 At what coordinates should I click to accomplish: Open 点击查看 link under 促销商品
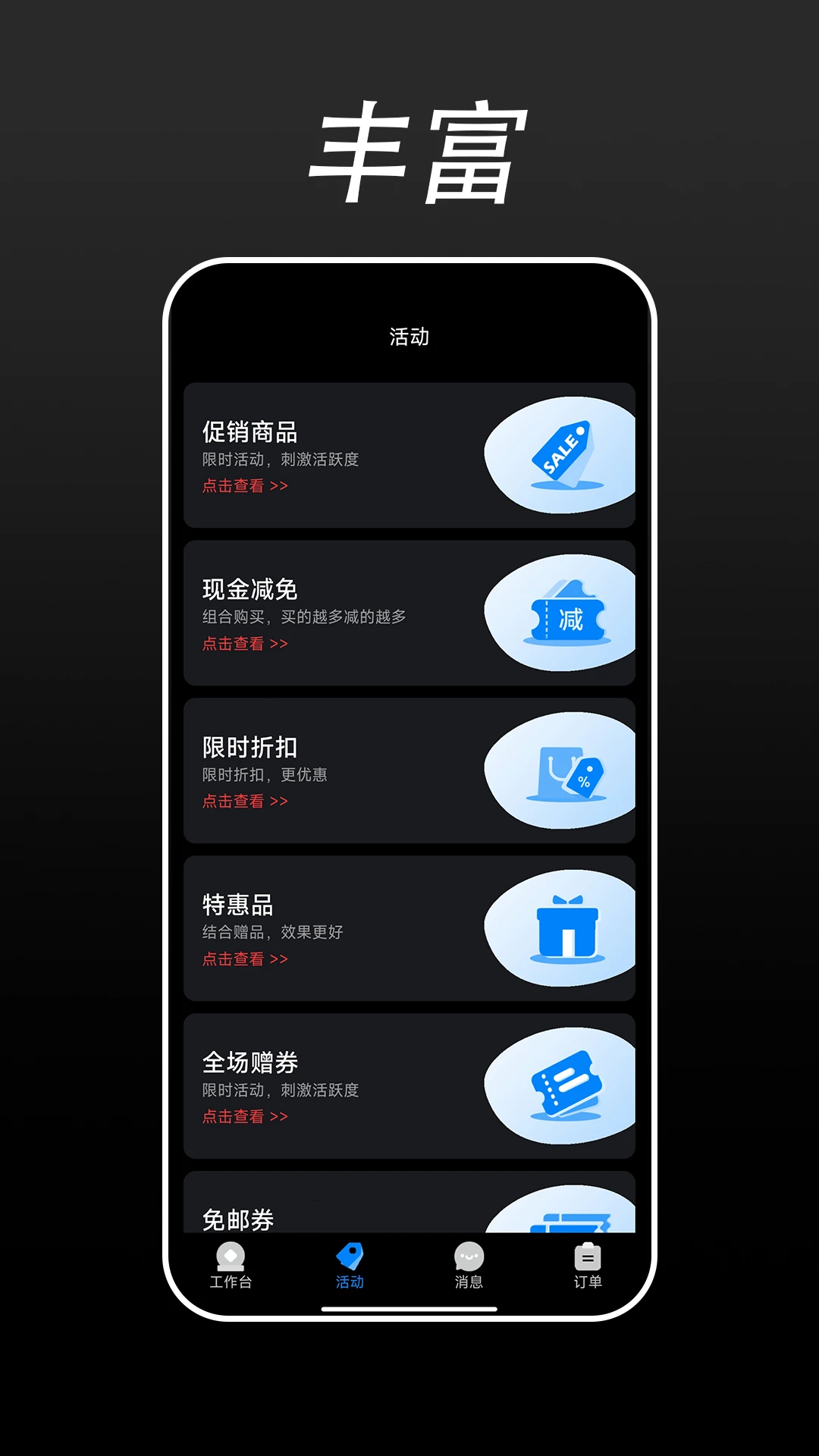coord(243,486)
